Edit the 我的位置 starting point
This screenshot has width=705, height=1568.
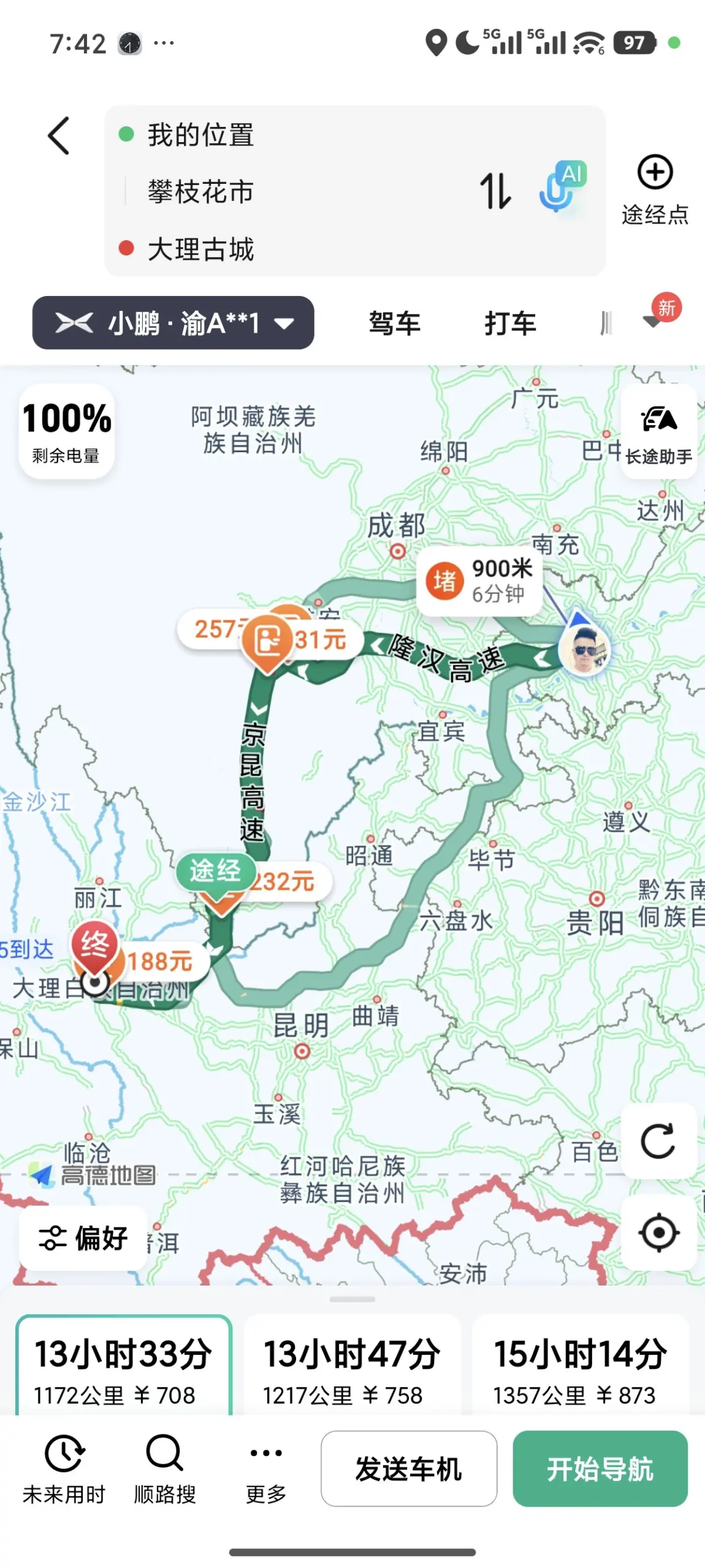coord(201,134)
